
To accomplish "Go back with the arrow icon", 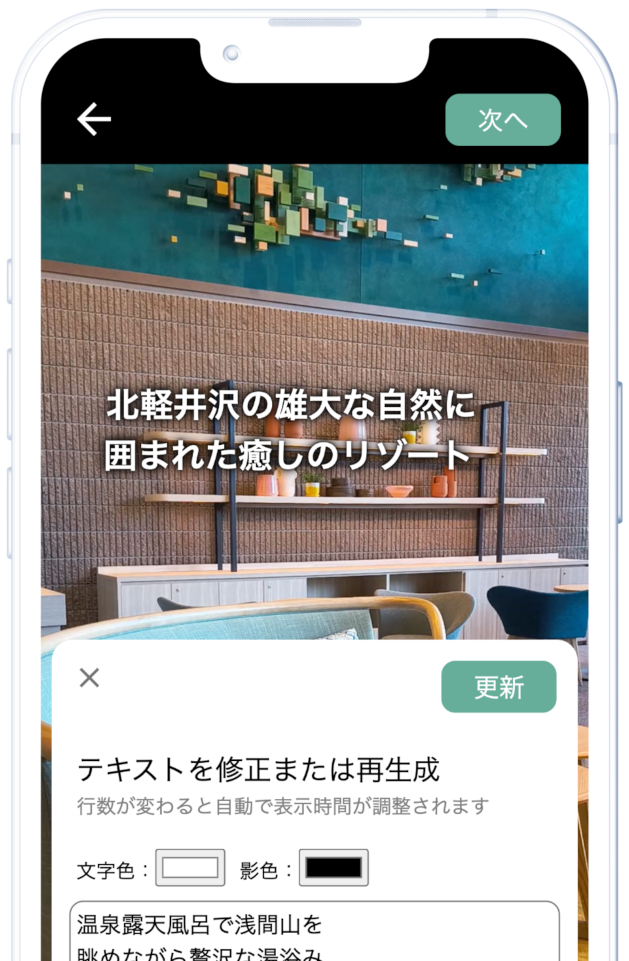I will (x=94, y=120).
